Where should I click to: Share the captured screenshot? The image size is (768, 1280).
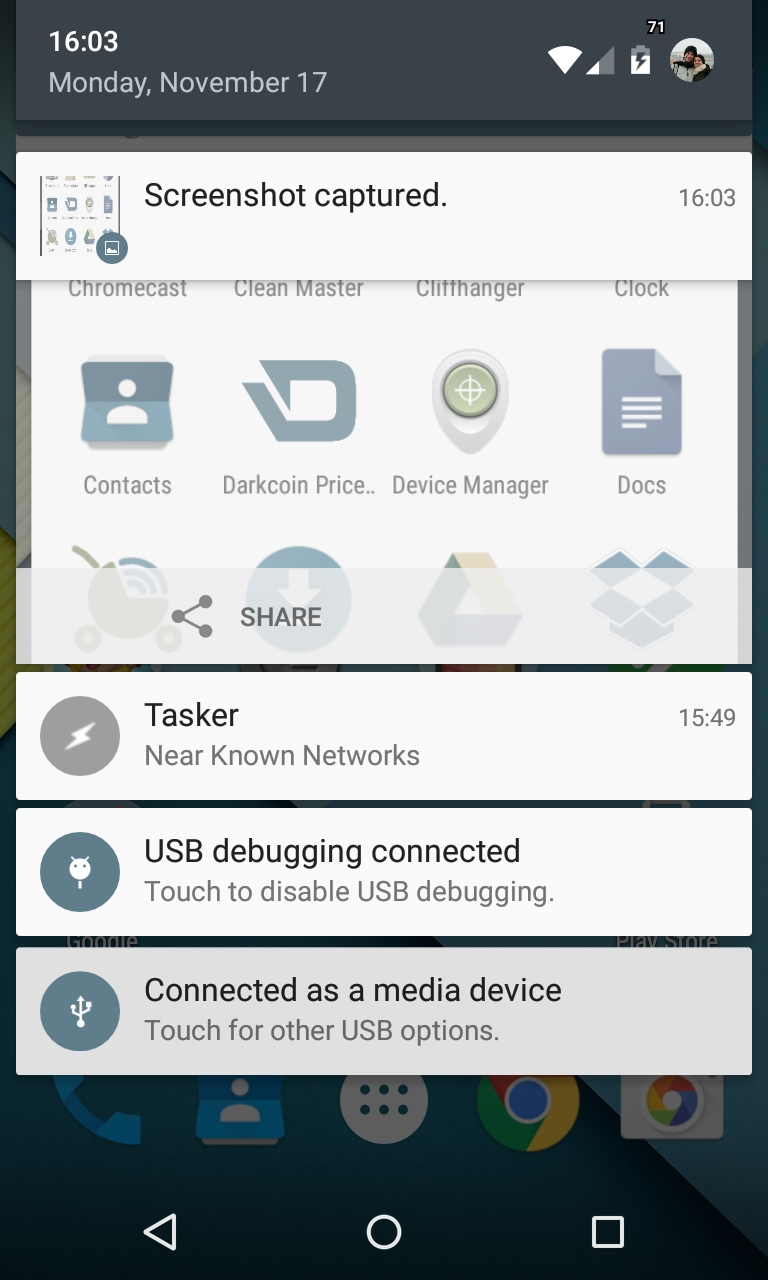(248, 616)
